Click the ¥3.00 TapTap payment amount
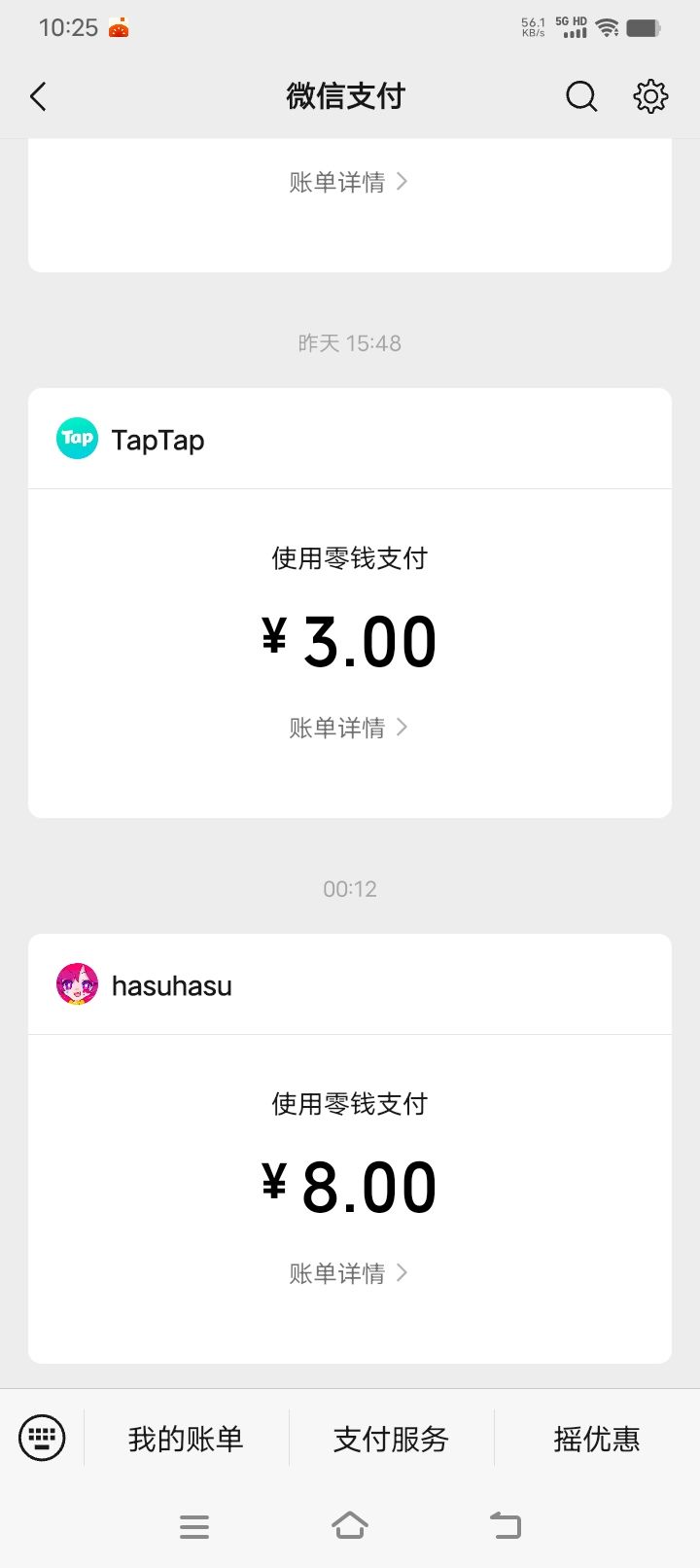The height and width of the screenshot is (1568, 700). coord(350,639)
